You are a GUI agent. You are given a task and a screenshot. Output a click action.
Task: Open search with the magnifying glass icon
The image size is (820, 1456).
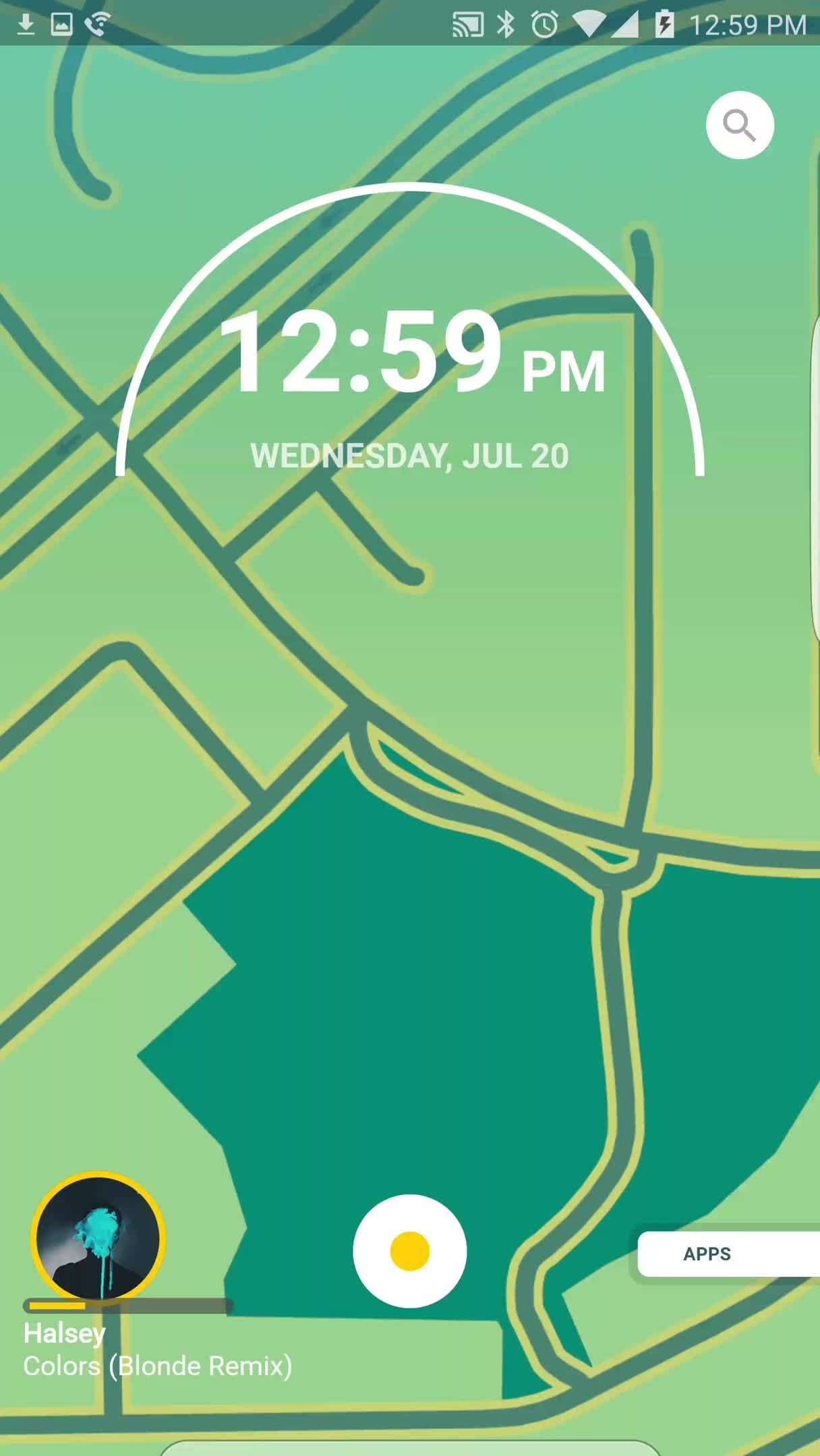tap(740, 125)
